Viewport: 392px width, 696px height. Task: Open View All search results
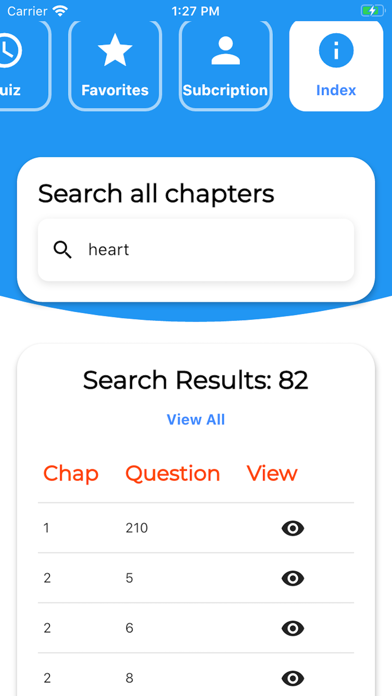[196, 419]
